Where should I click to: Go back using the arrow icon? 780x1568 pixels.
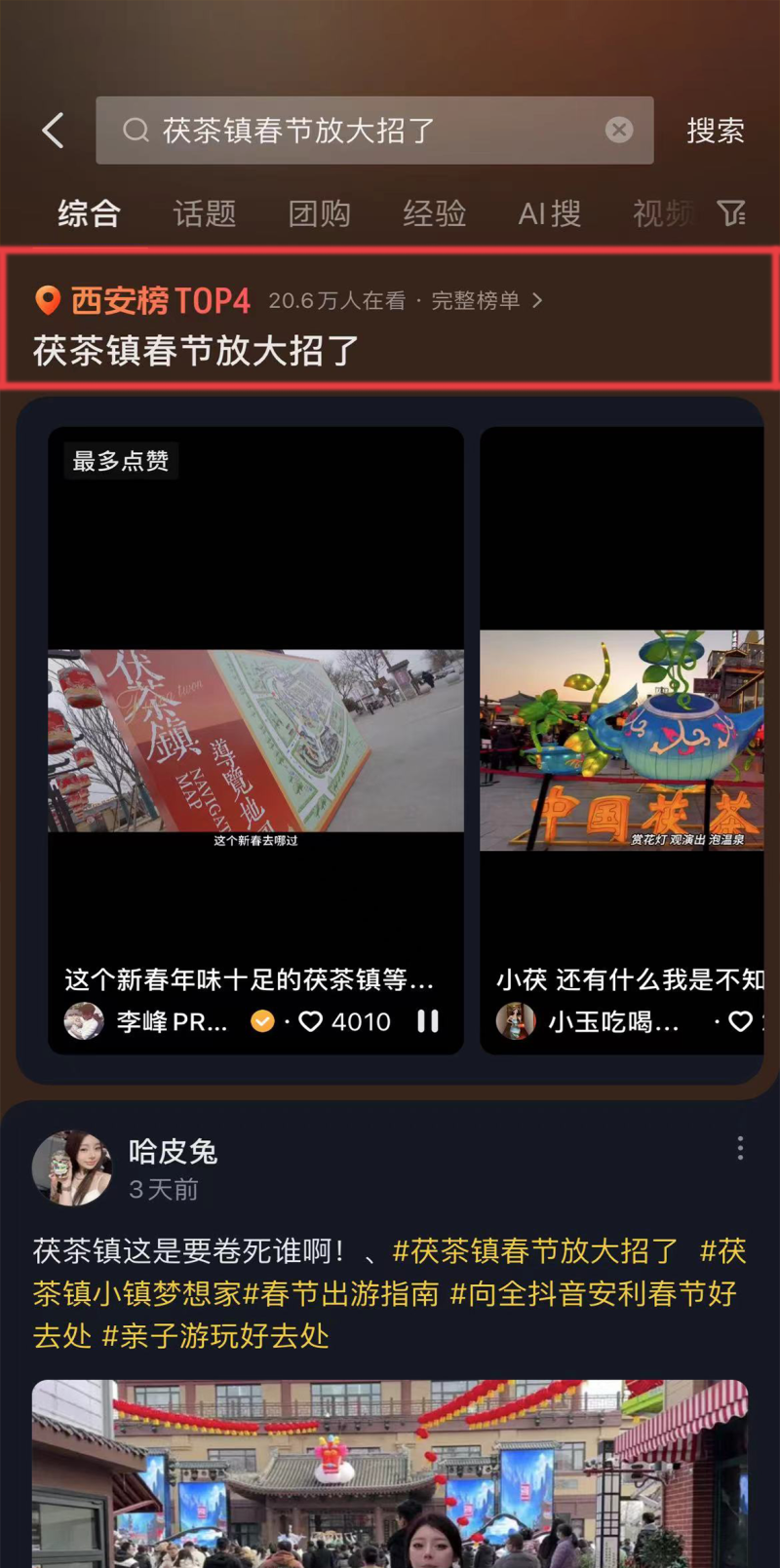(x=54, y=131)
